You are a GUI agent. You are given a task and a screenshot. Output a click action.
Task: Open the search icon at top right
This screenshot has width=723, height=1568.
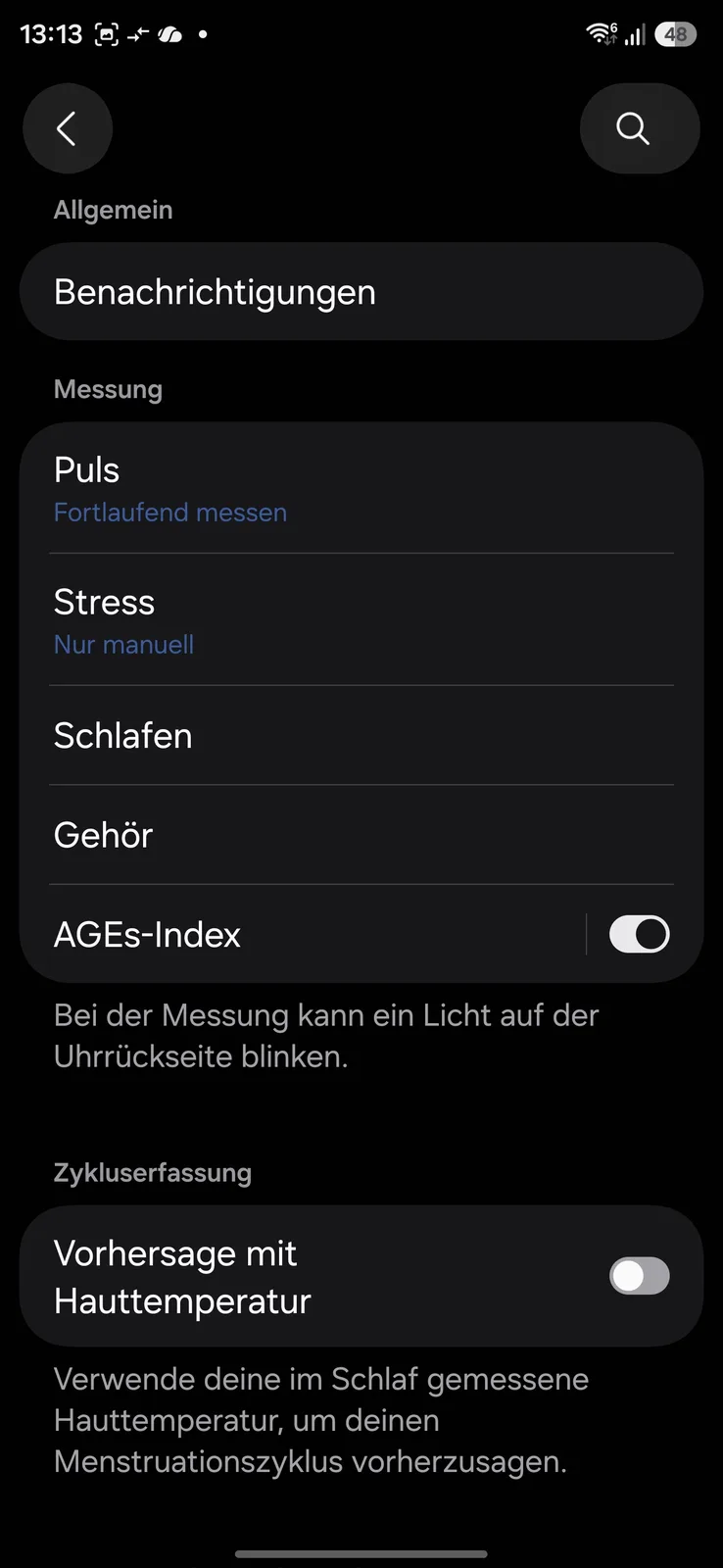[640, 128]
